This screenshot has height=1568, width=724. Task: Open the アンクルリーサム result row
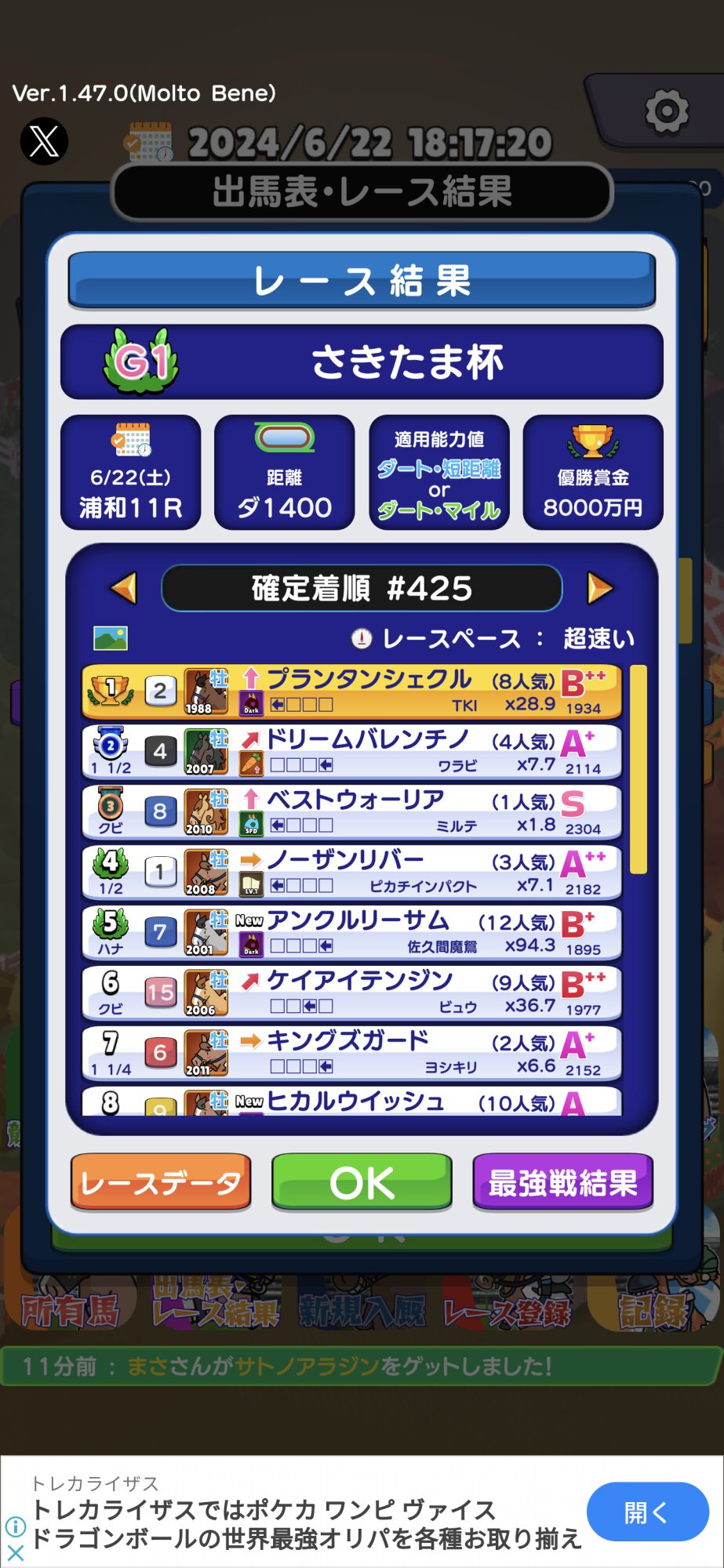pos(352,932)
